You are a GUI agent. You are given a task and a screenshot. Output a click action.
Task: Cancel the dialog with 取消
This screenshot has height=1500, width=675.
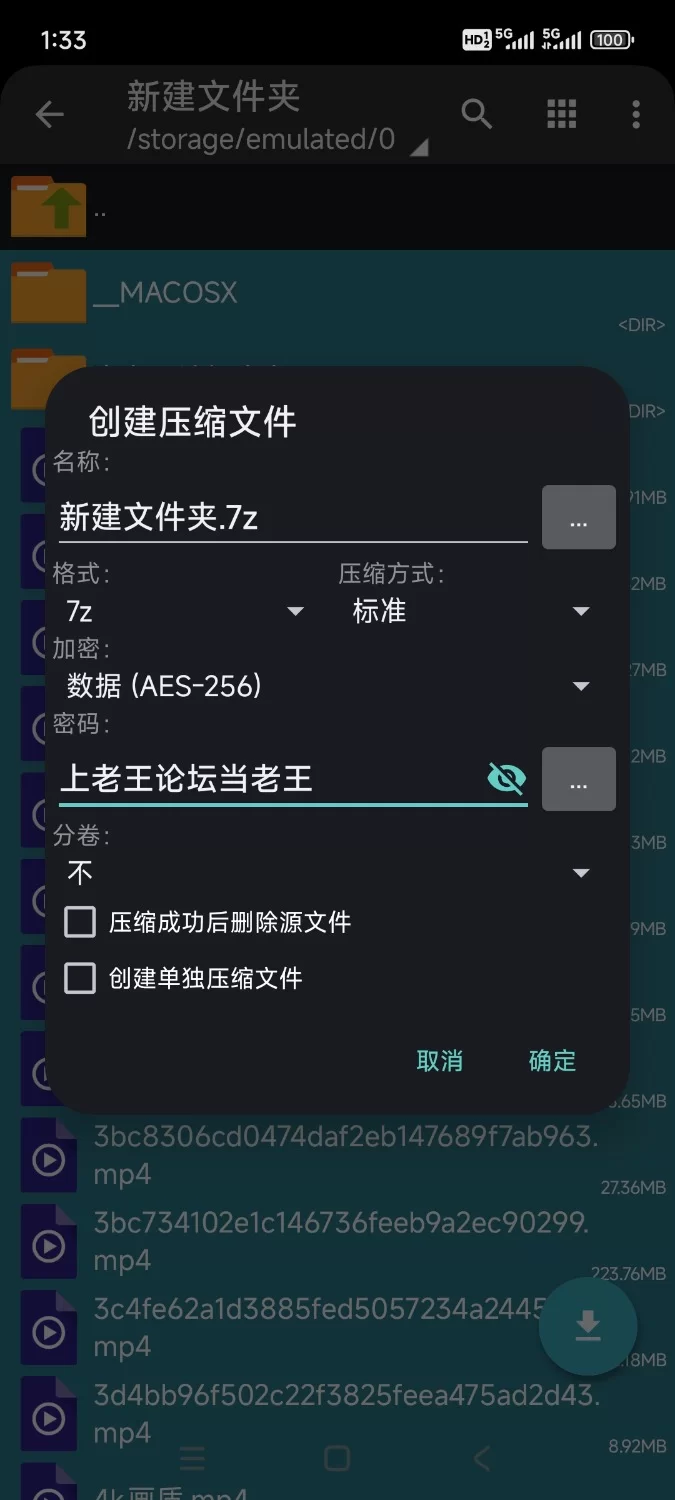click(439, 1061)
